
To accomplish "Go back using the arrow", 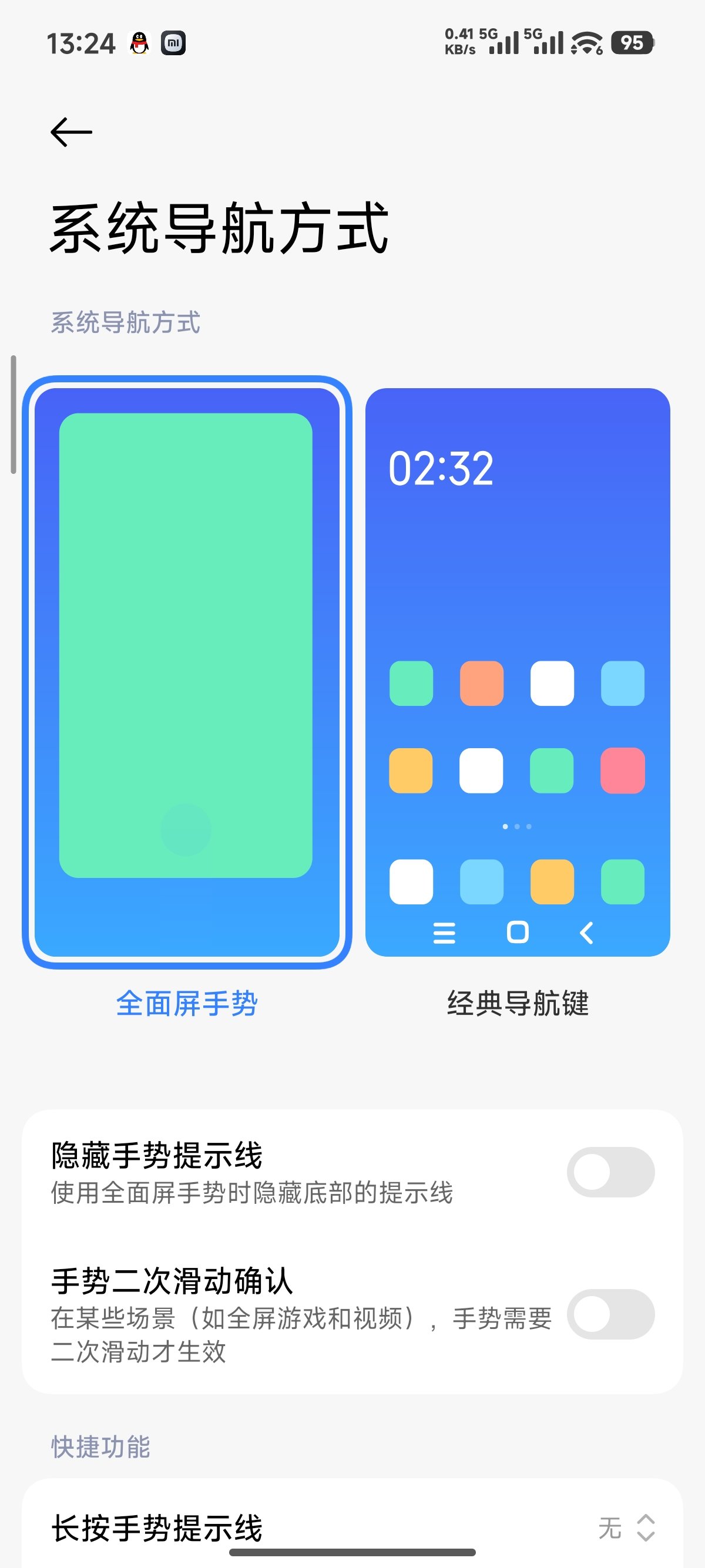I will tap(71, 132).
